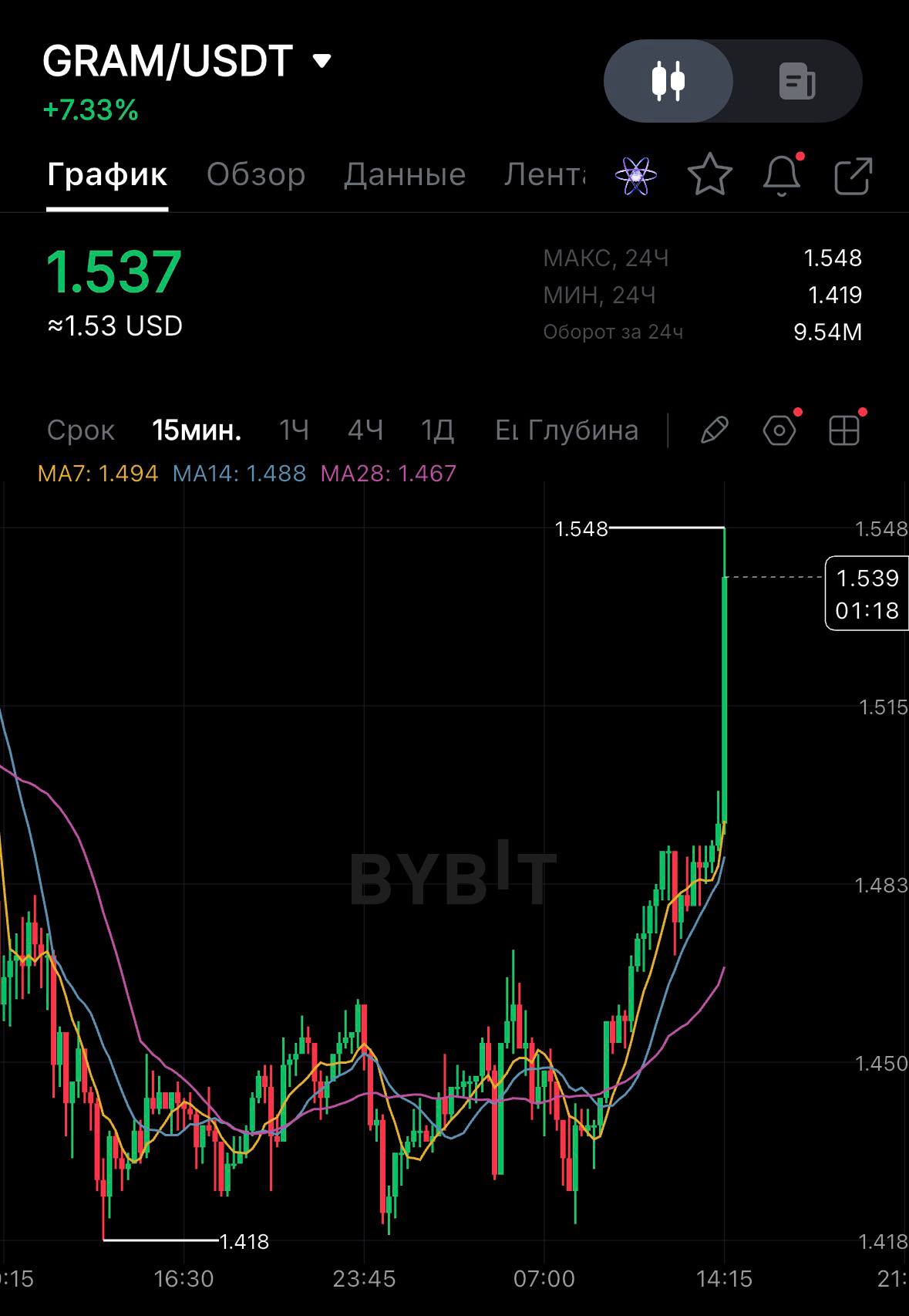Open chart indicator settings hexagon icon
Image resolution: width=909 pixels, height=1316 pixels.
pos(779,430)
